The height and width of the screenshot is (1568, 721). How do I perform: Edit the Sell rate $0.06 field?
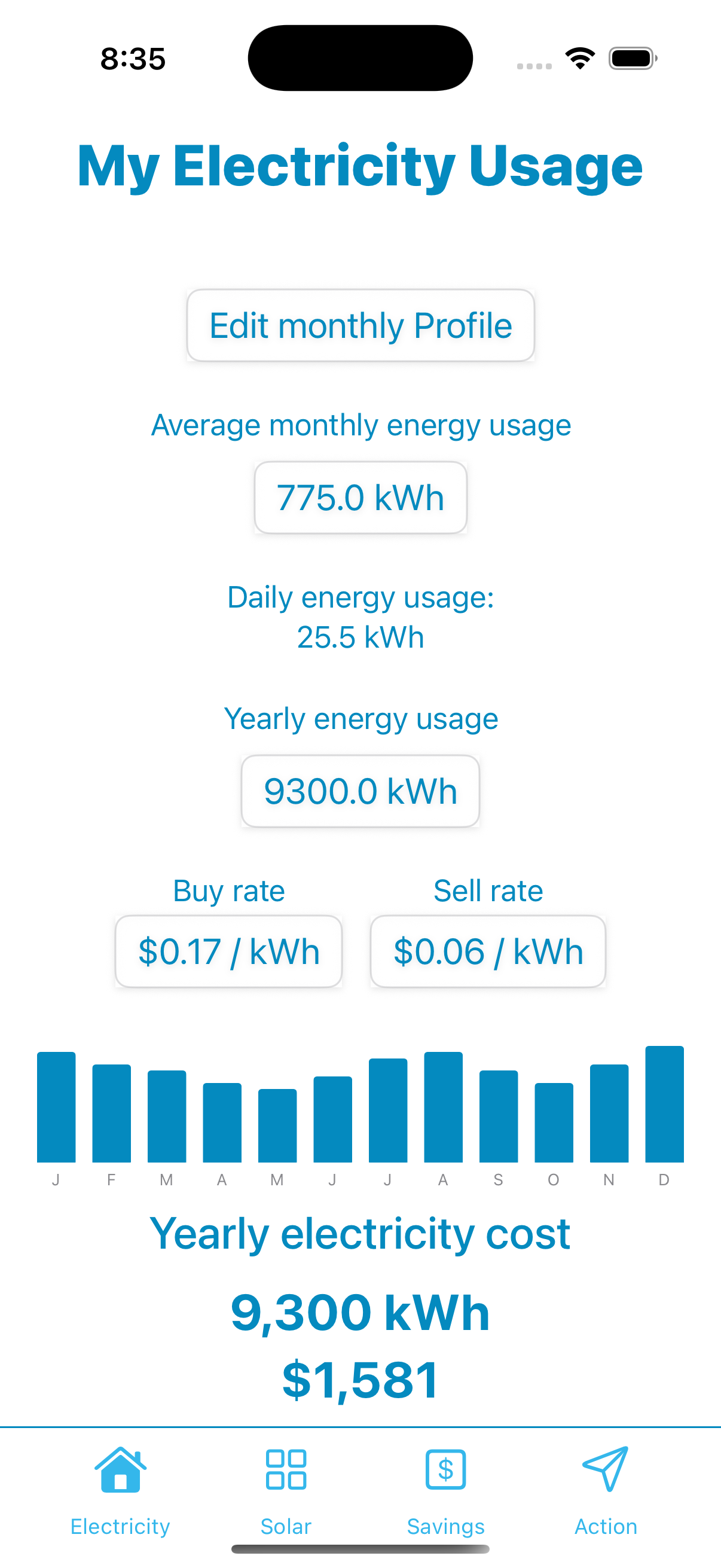pyautogui.click(x=487, y=951)
